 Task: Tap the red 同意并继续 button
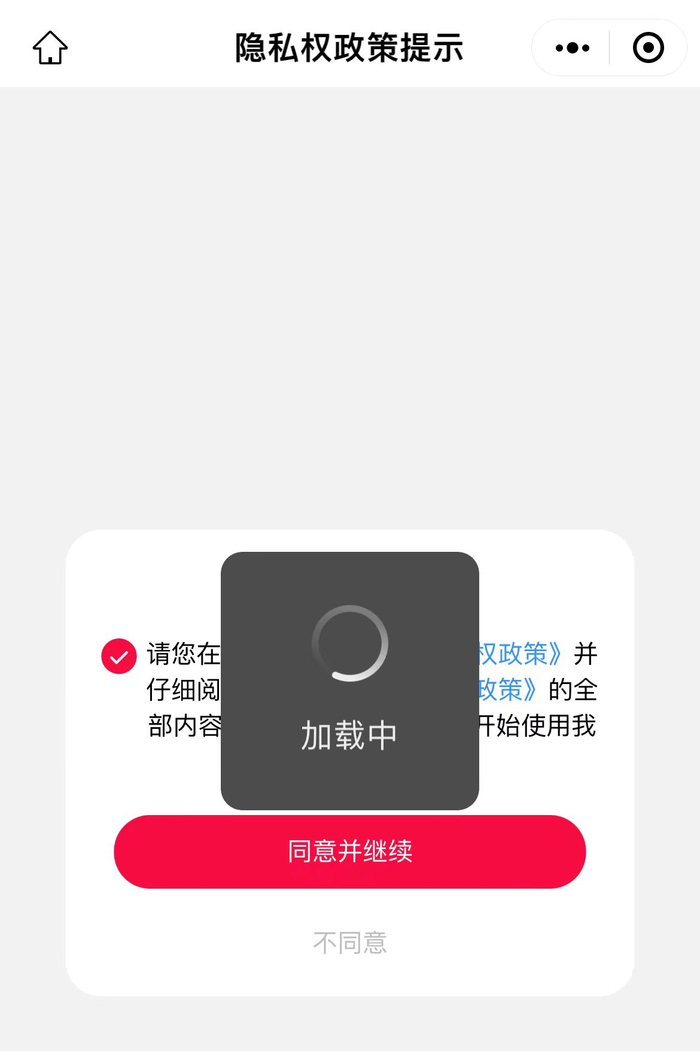(x=349, y=852)
